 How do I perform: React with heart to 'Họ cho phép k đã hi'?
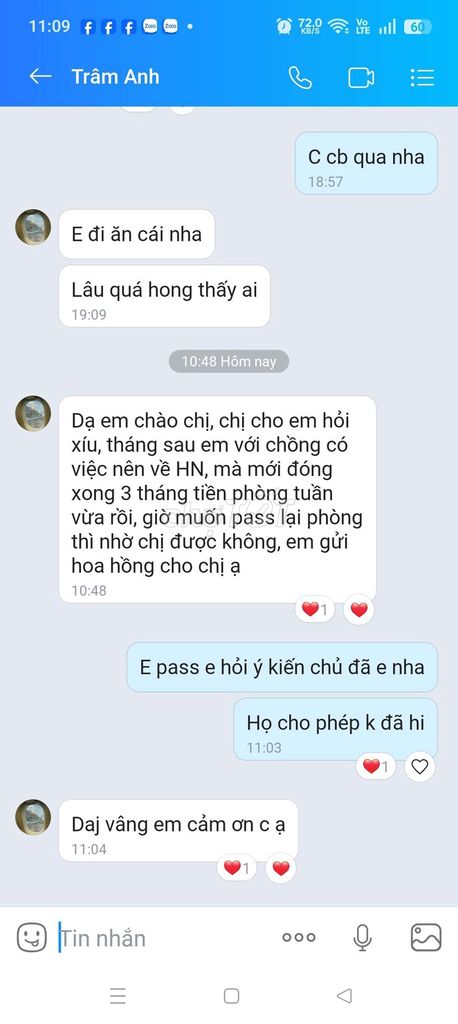(419, 766)
